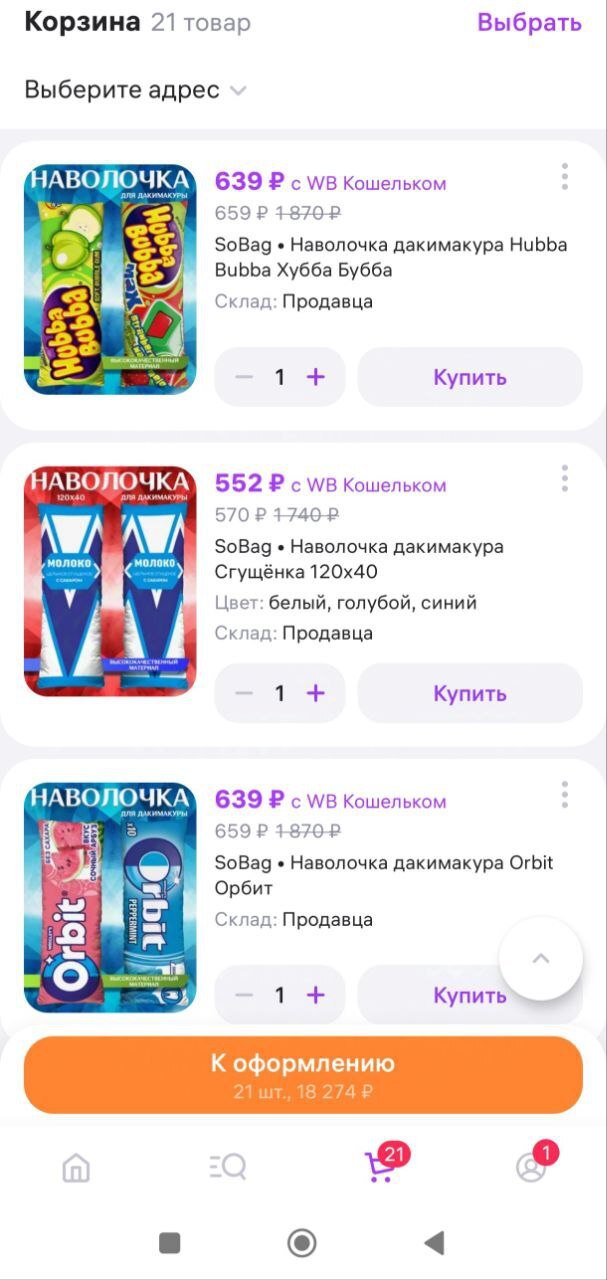The image size is (607, 1280).
Task: Open the catalog search tab
Action: [228, 1167]
